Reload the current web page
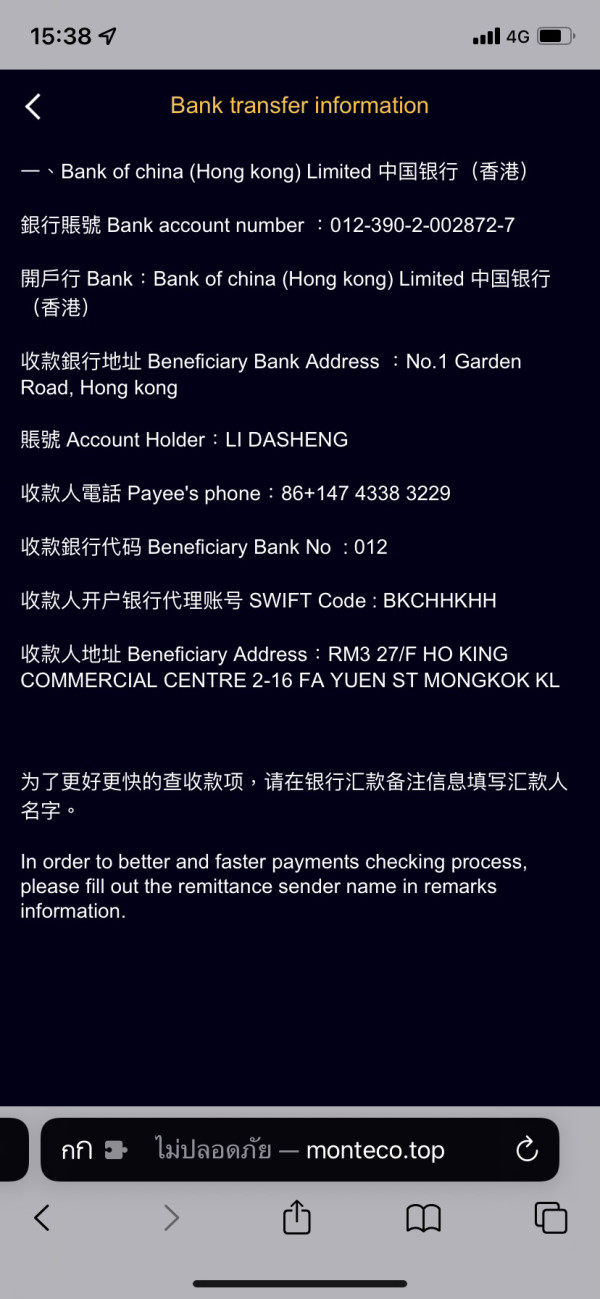 [x=527, y=1150]
